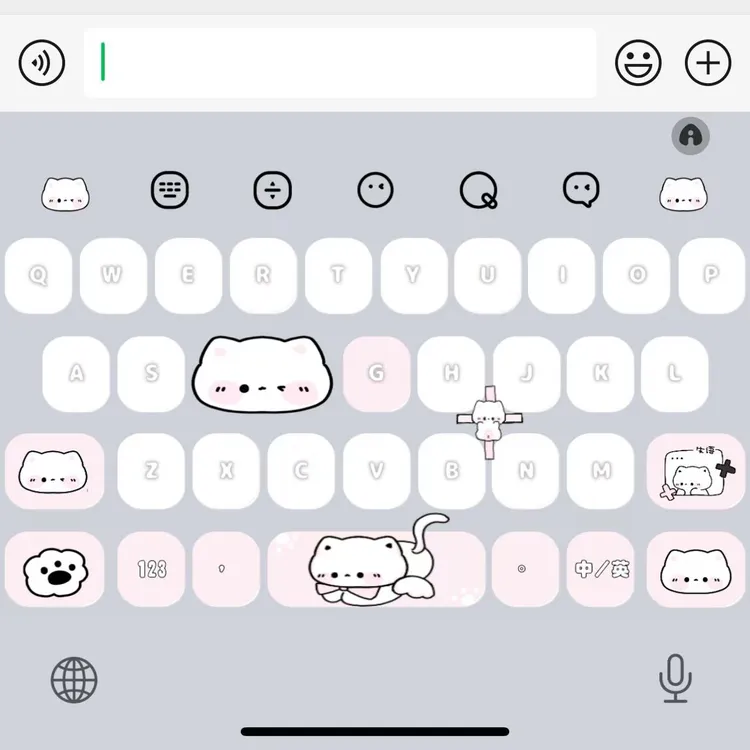Type the letter Q key
The height and width of the screenshot is (750, 750).
tap(38, 275)
